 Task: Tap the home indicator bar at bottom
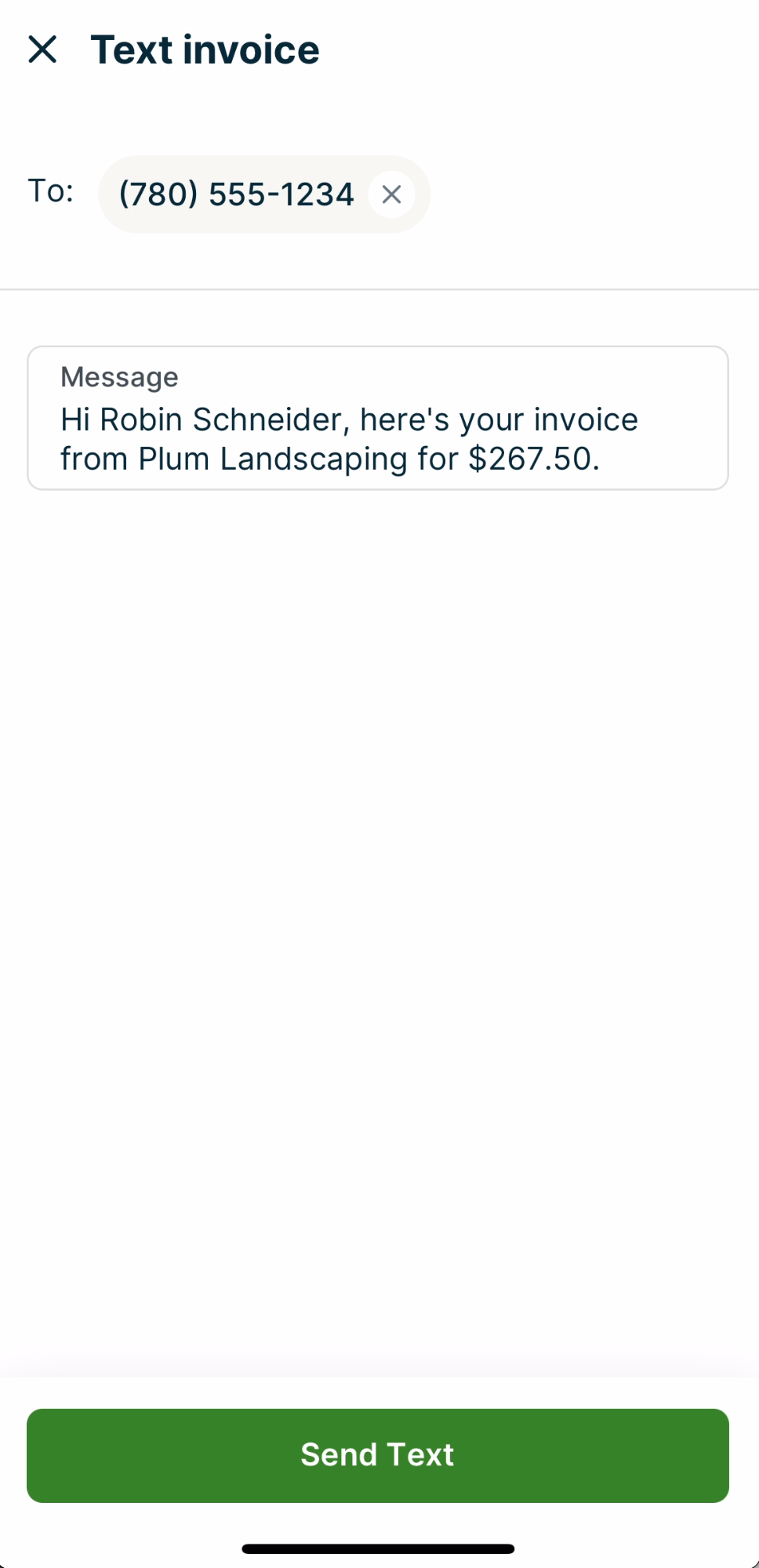point(378,1546)
